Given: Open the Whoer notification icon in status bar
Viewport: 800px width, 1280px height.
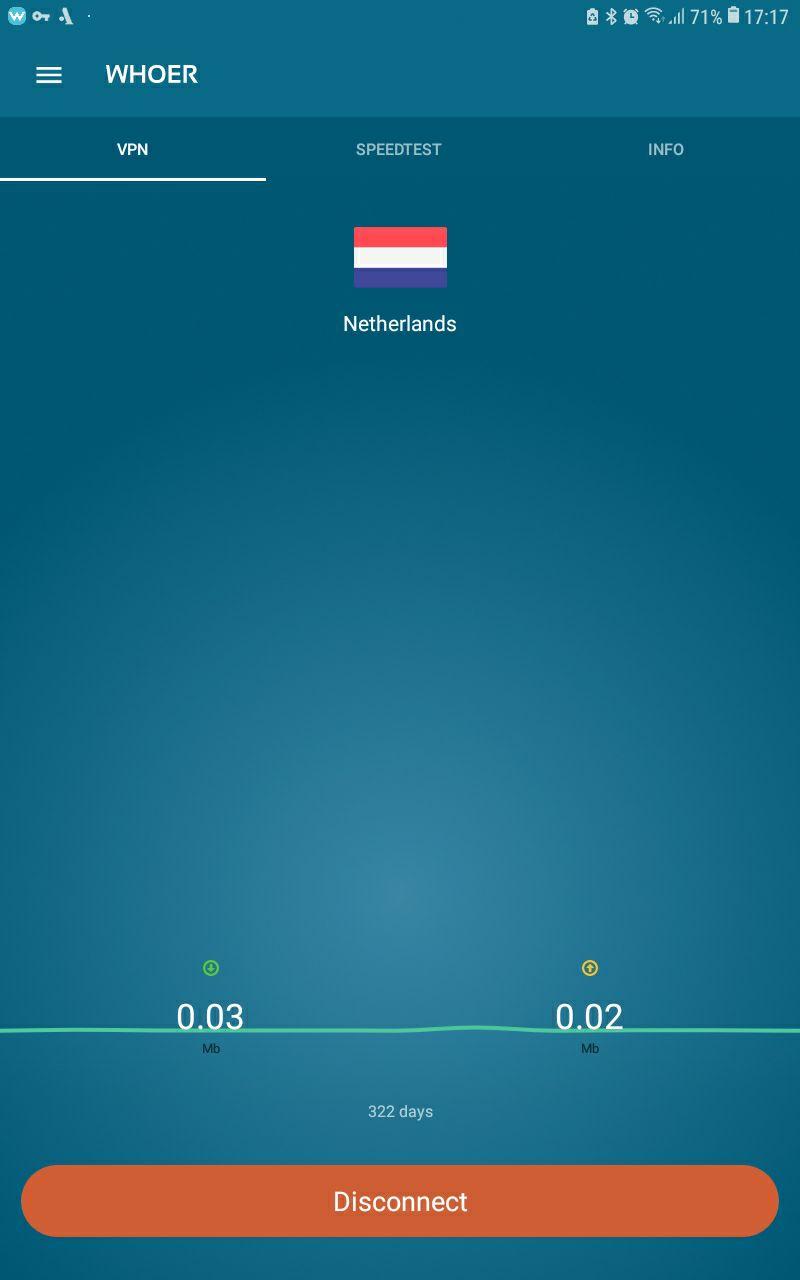Looking at the screenshot, I should (x=15, y=16).
